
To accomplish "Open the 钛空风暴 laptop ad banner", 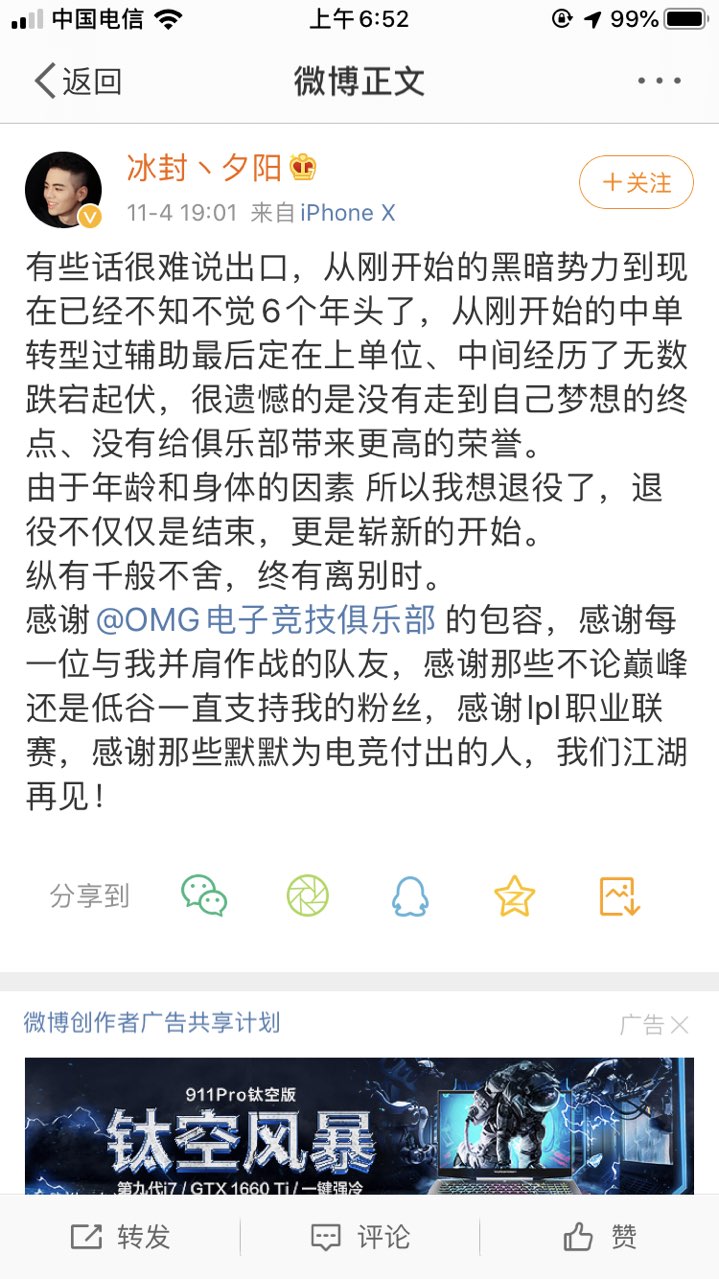I will tap(358, 1125).
